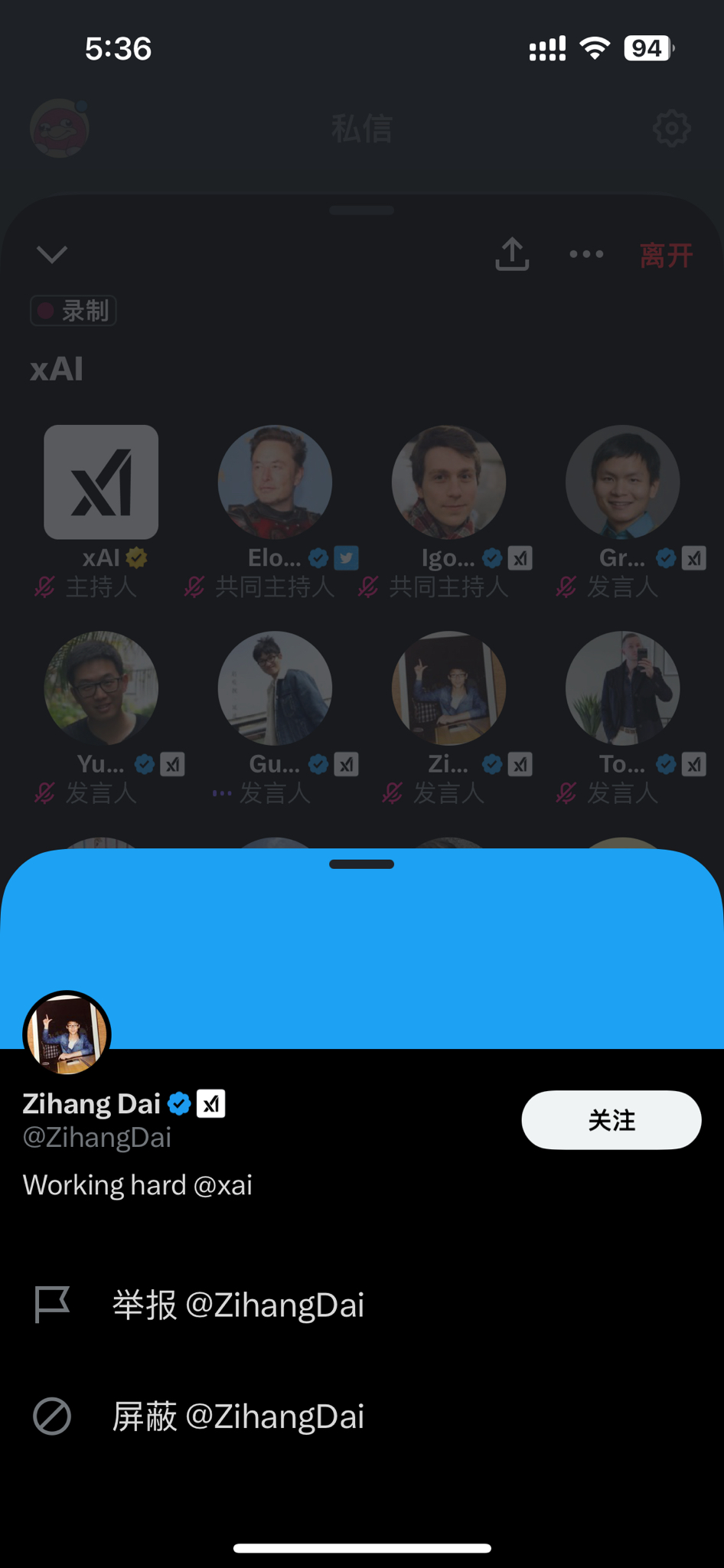Tap the profile sheet drag handle
724x1568 pixels.
pos(361,864)
